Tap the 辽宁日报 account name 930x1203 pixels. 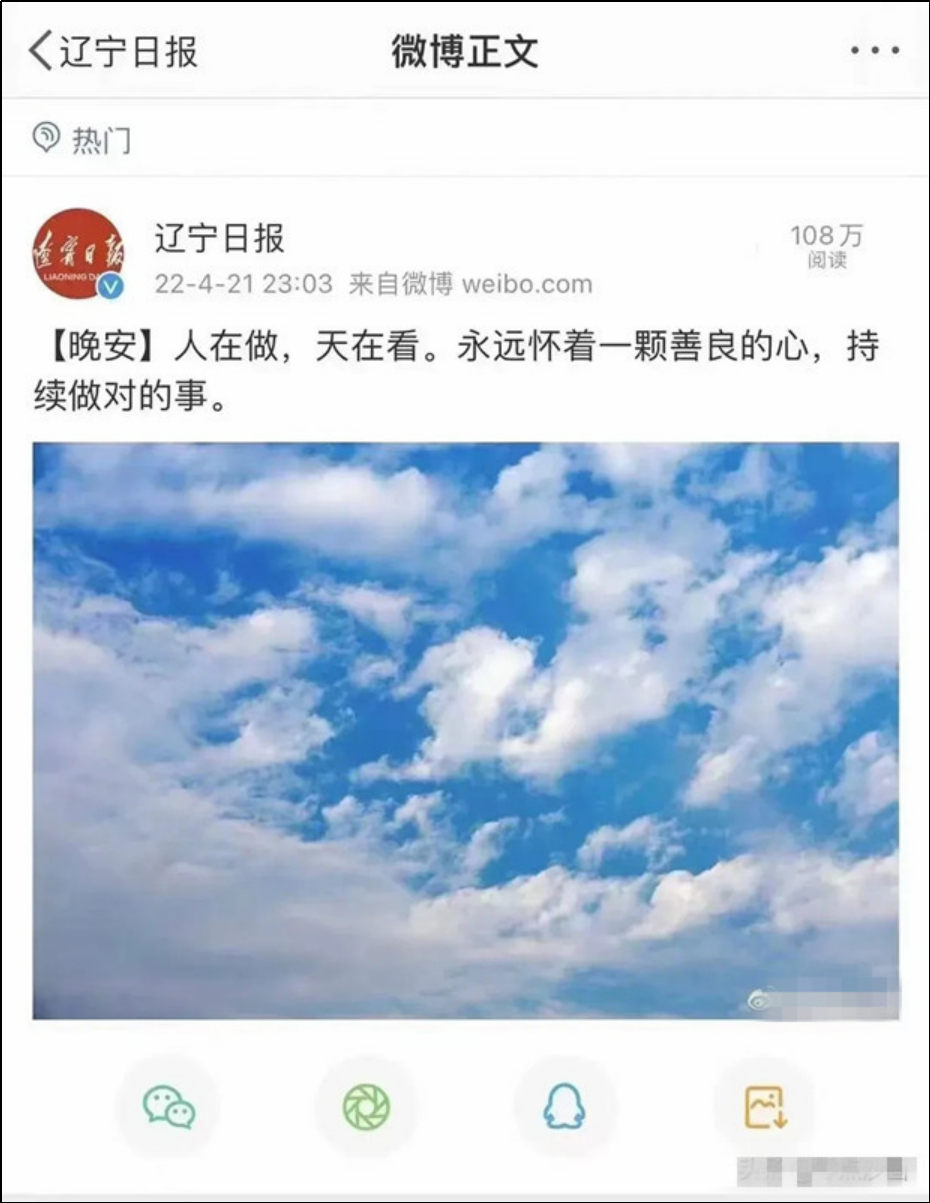point(219,239)
